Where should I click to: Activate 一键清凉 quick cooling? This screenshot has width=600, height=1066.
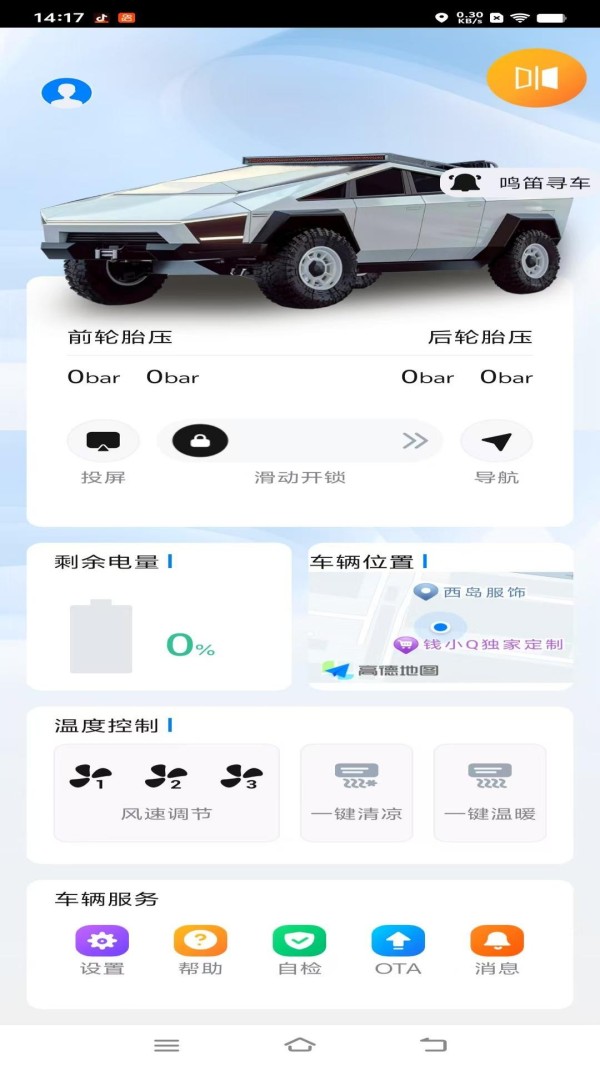pos(356,791)
